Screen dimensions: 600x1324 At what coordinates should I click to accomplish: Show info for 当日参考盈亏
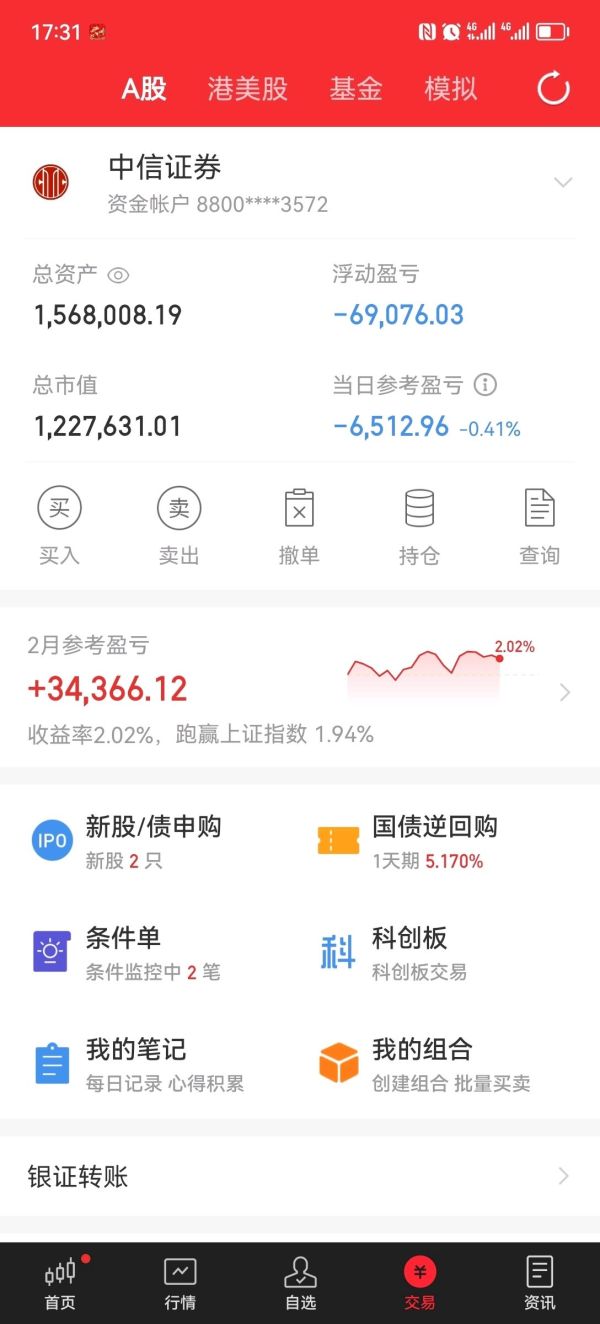point(485,384)
